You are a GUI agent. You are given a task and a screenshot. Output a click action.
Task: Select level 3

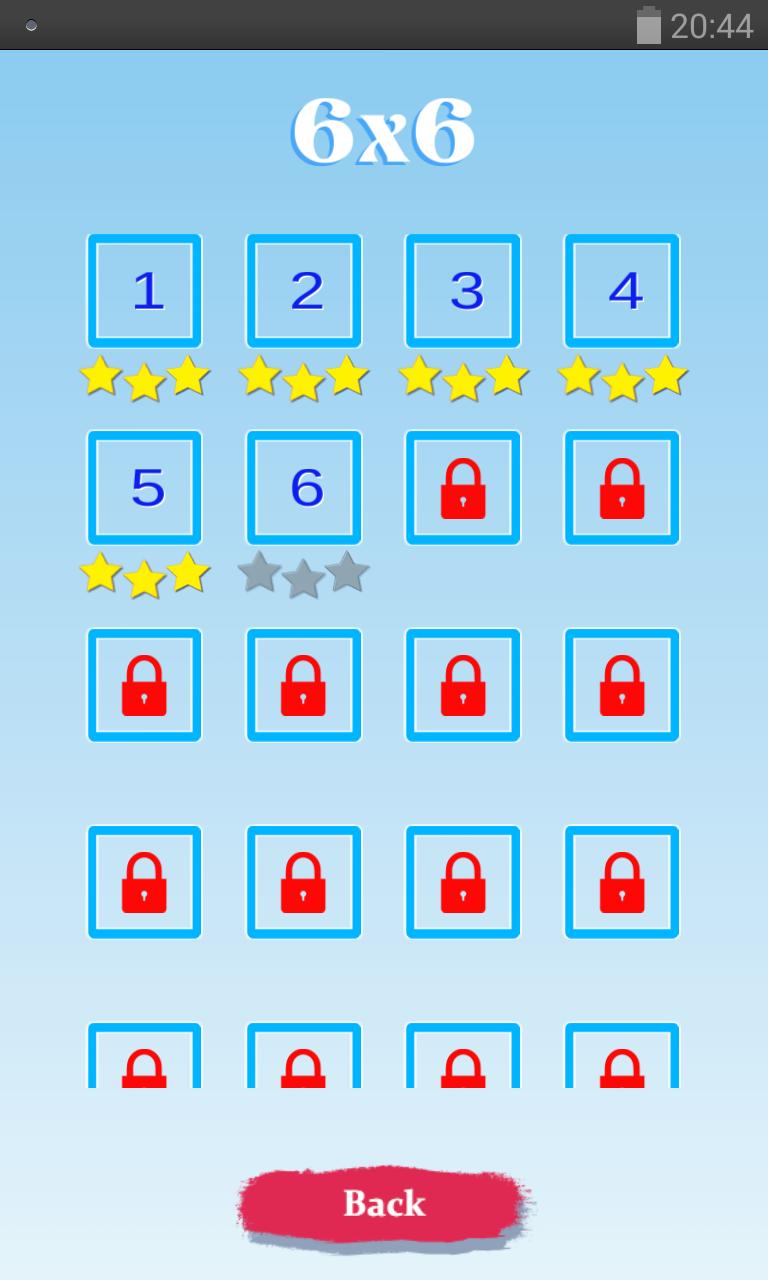click(463, 291)
